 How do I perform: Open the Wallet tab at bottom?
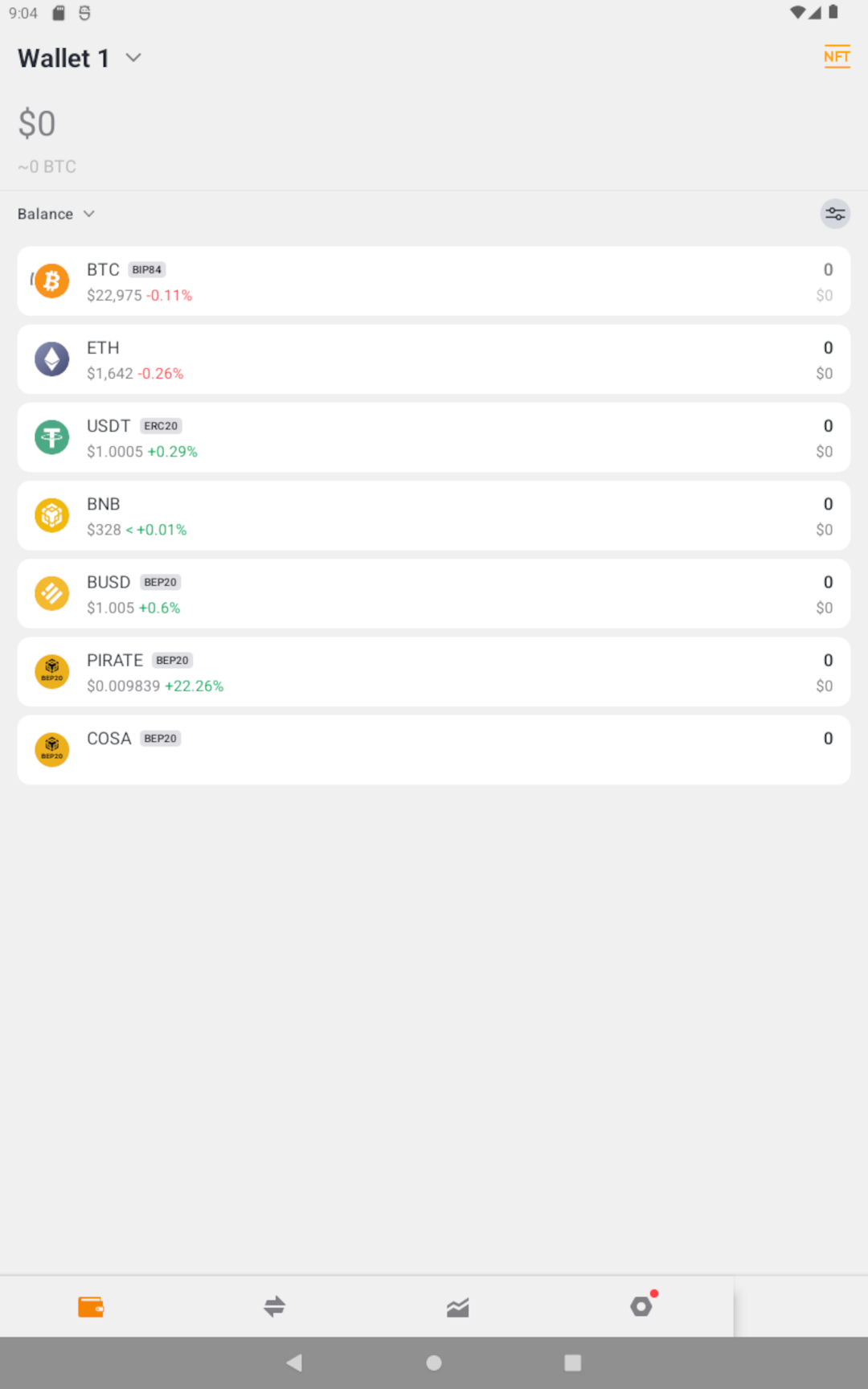(x=92, y=1306)
